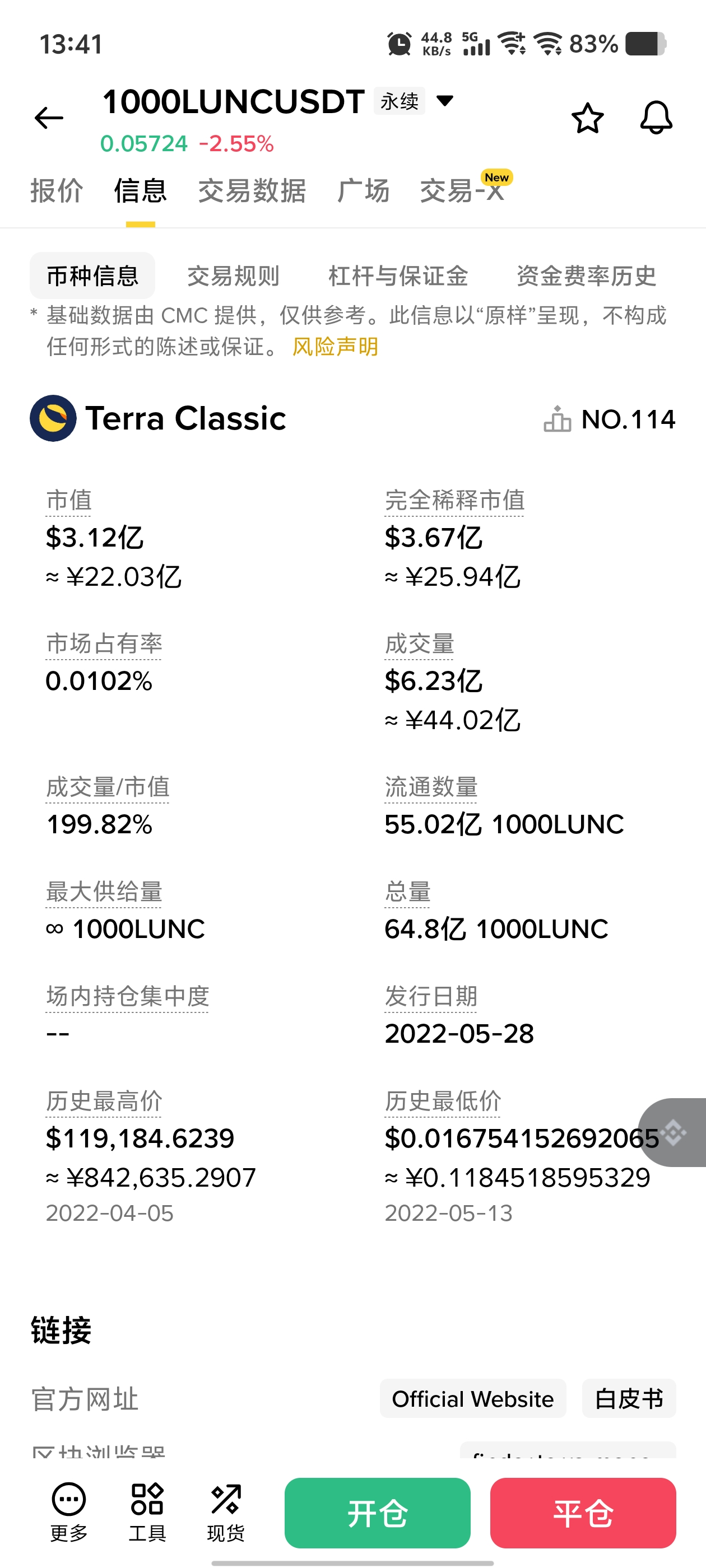706x1568 pixels.
Task: Open the 广场 tab
Action: (363, 191)
